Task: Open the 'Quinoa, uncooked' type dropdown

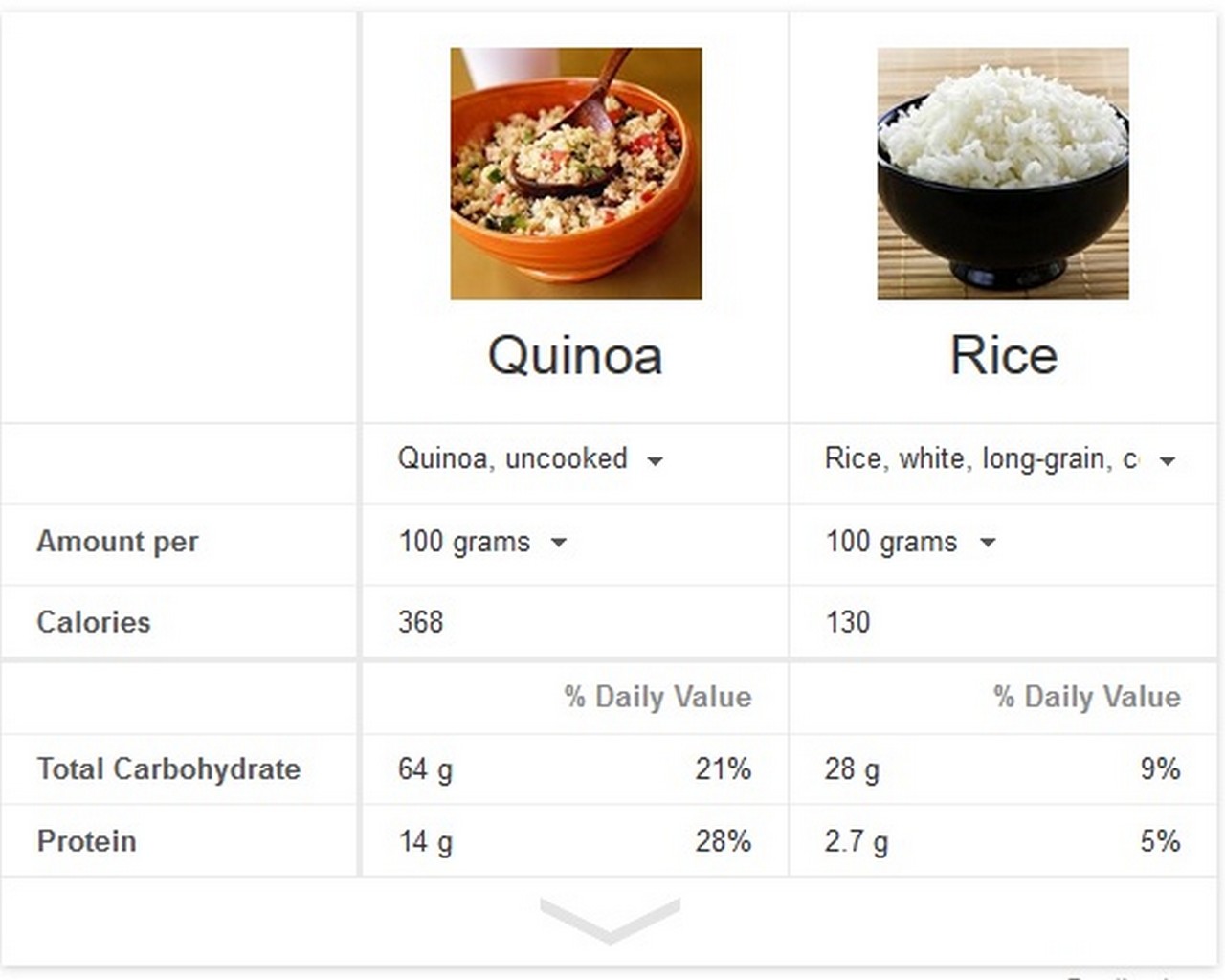Action: (531, 460)
